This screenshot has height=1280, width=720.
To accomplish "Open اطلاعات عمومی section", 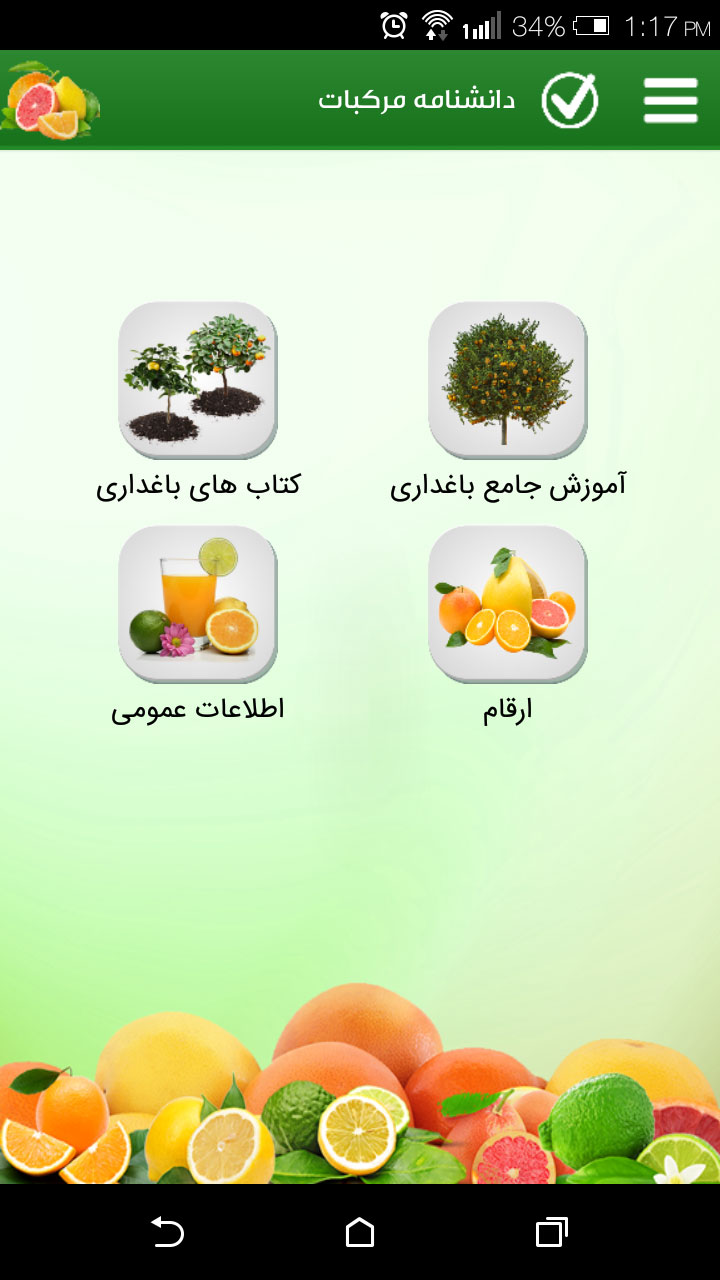I will pyautogui.click(x=198, y=604).
